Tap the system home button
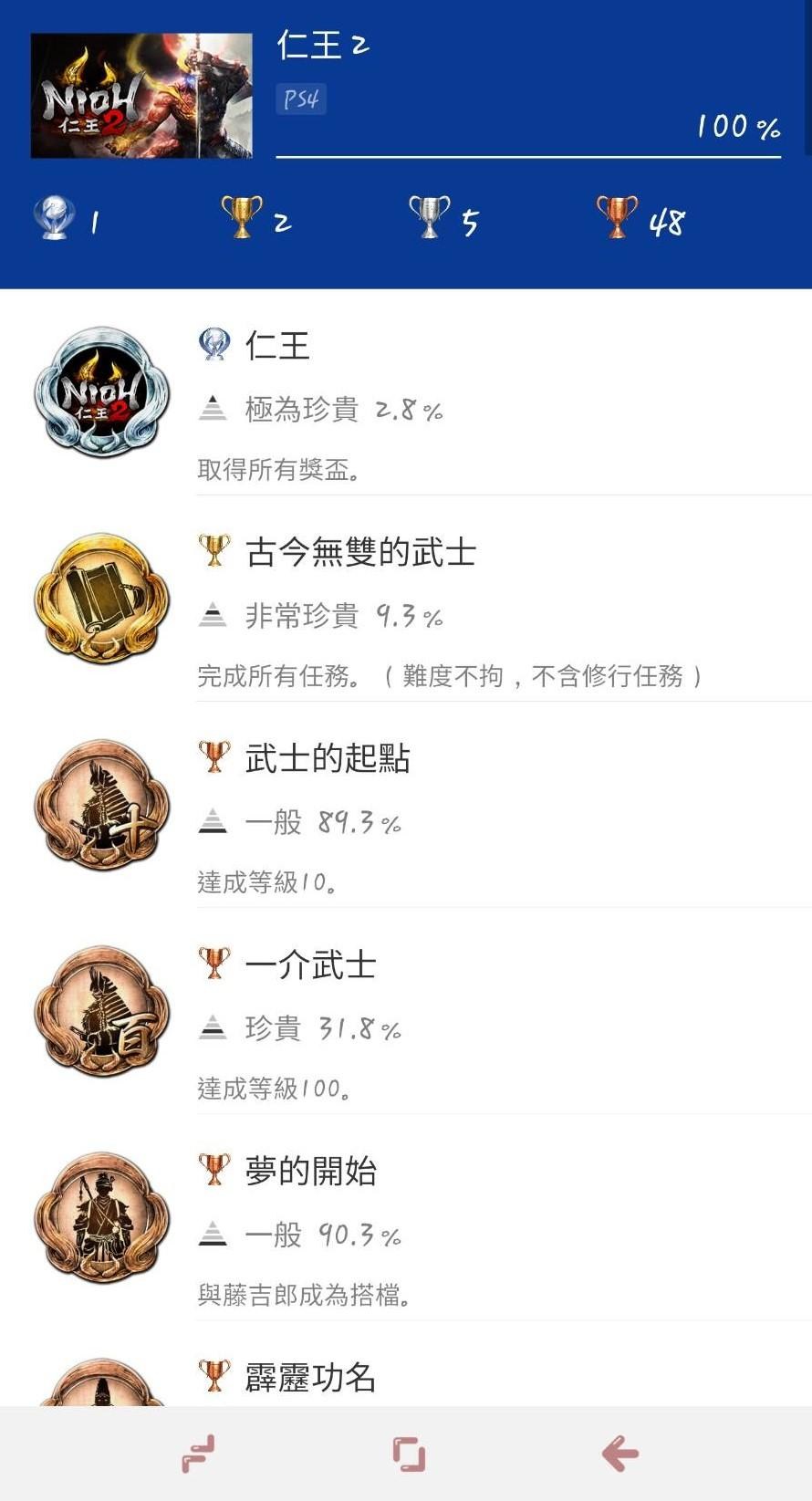This screenshot has width=812, height=1501. click(408, 1454)
